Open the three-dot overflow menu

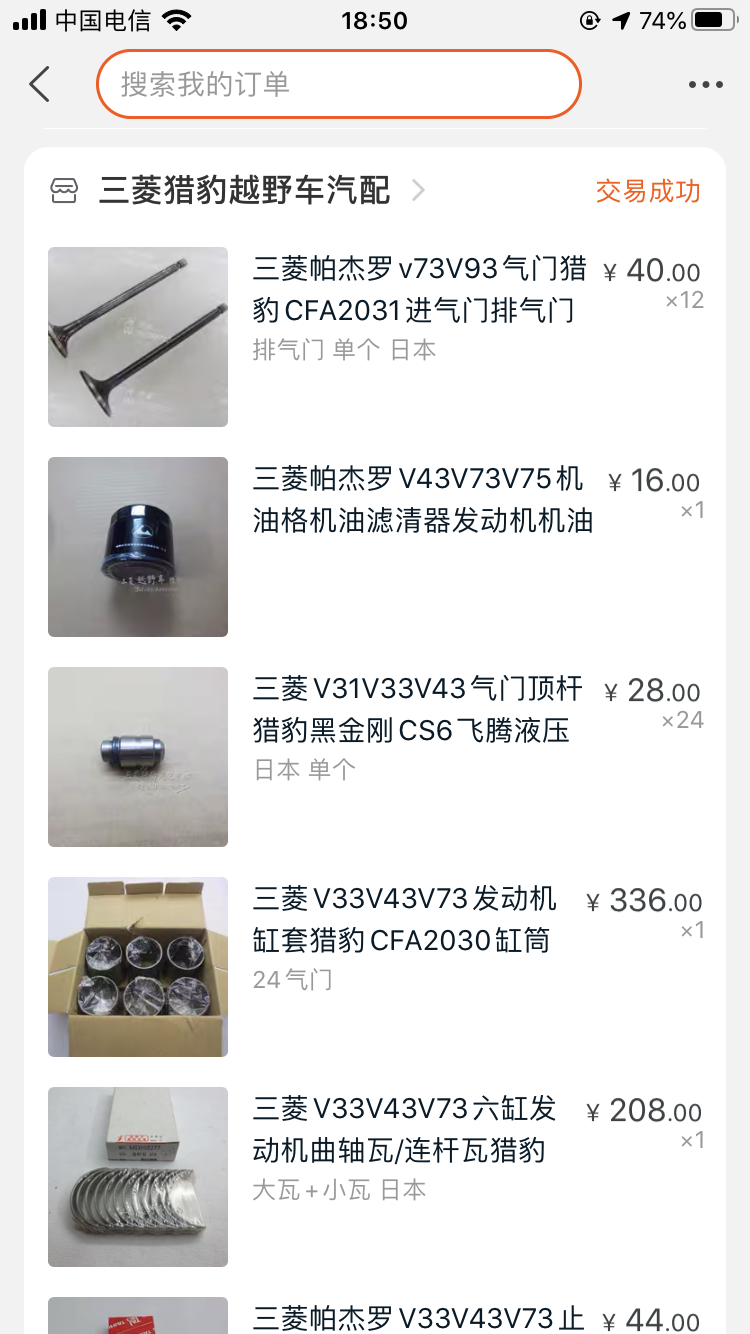[x=706, y=85]
